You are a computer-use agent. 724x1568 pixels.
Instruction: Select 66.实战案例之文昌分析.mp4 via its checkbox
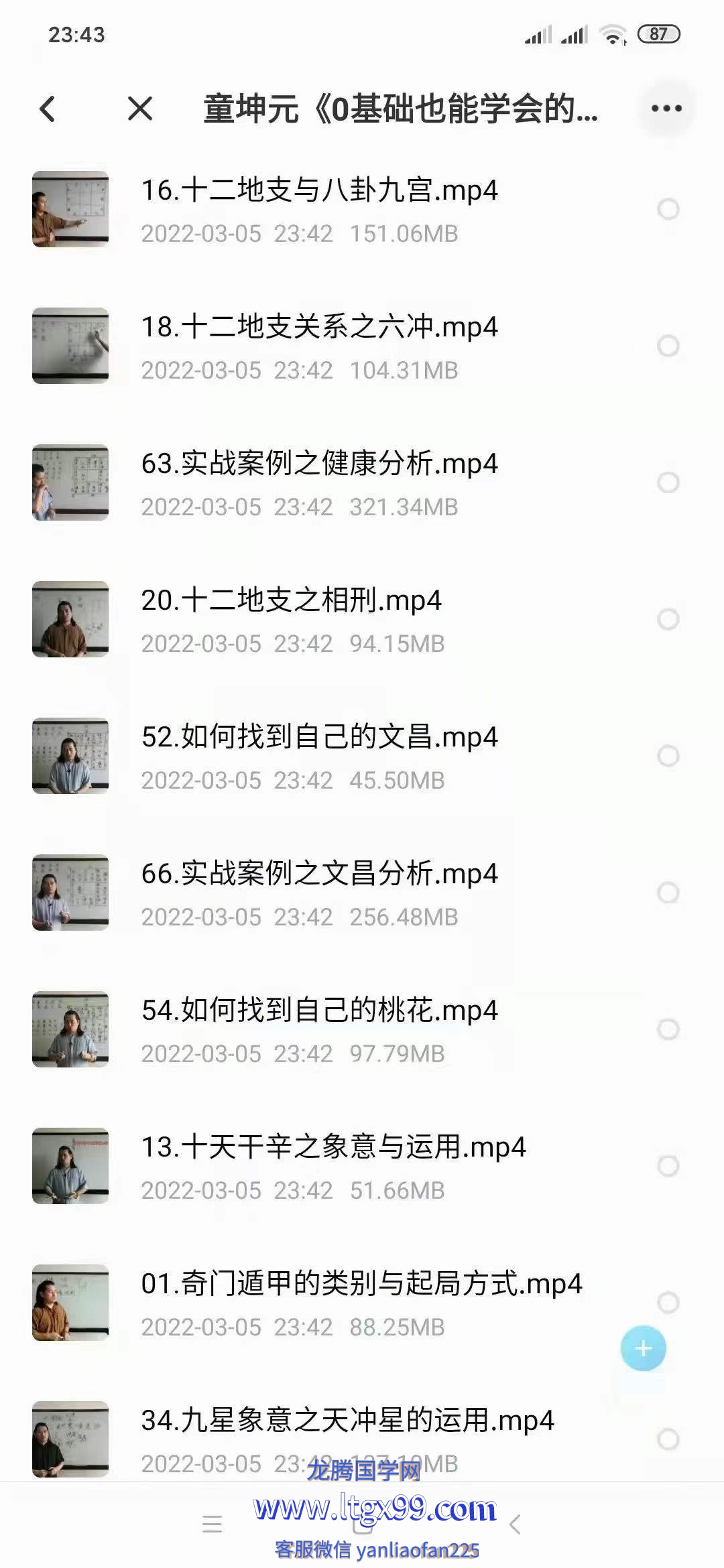tap(668, 893)
